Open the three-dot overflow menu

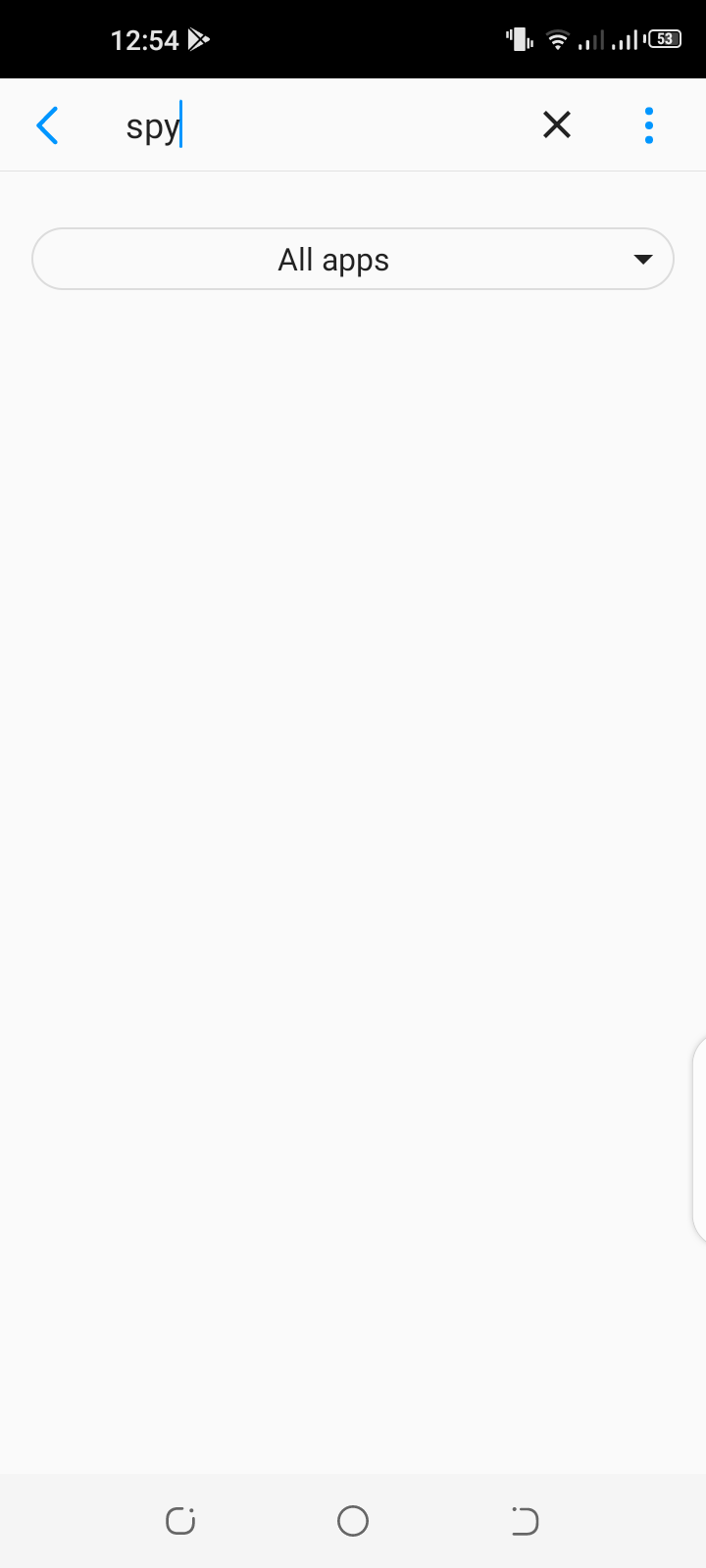(649, 125)
